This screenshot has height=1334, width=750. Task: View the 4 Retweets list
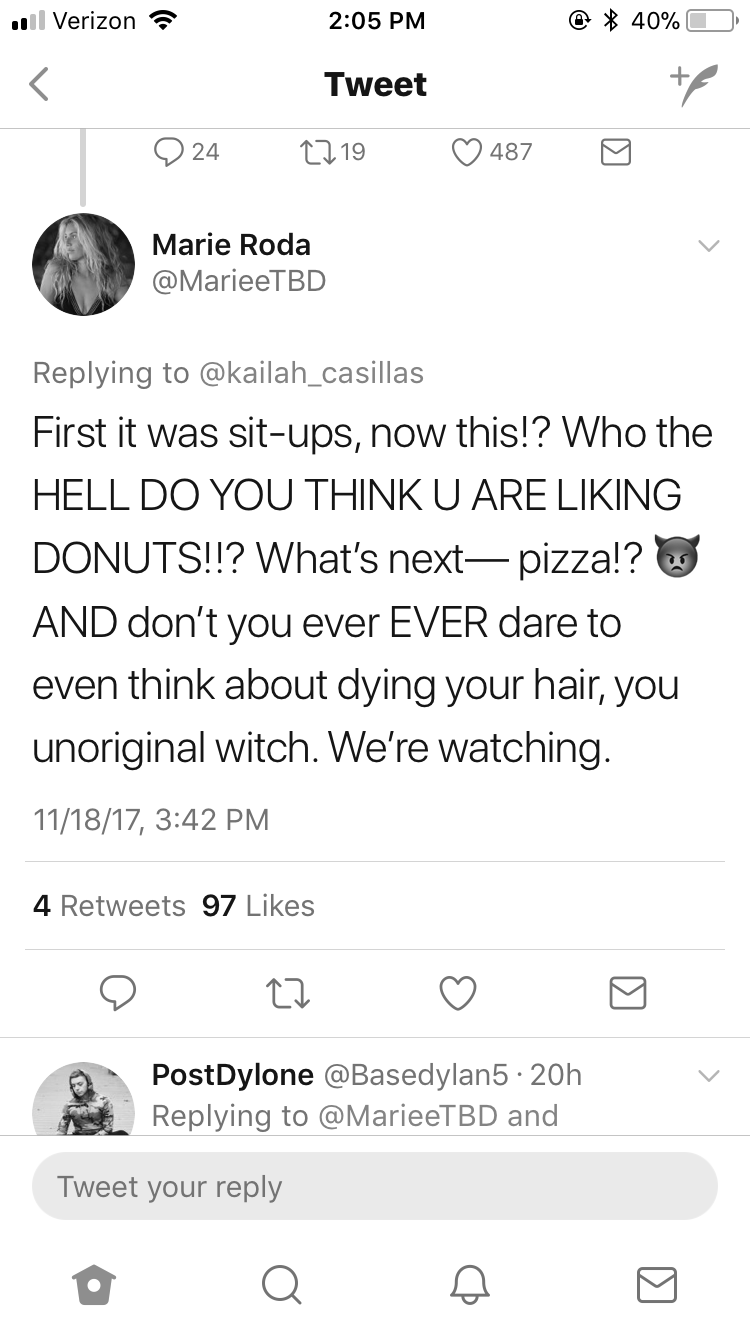(x=109, y=905)
